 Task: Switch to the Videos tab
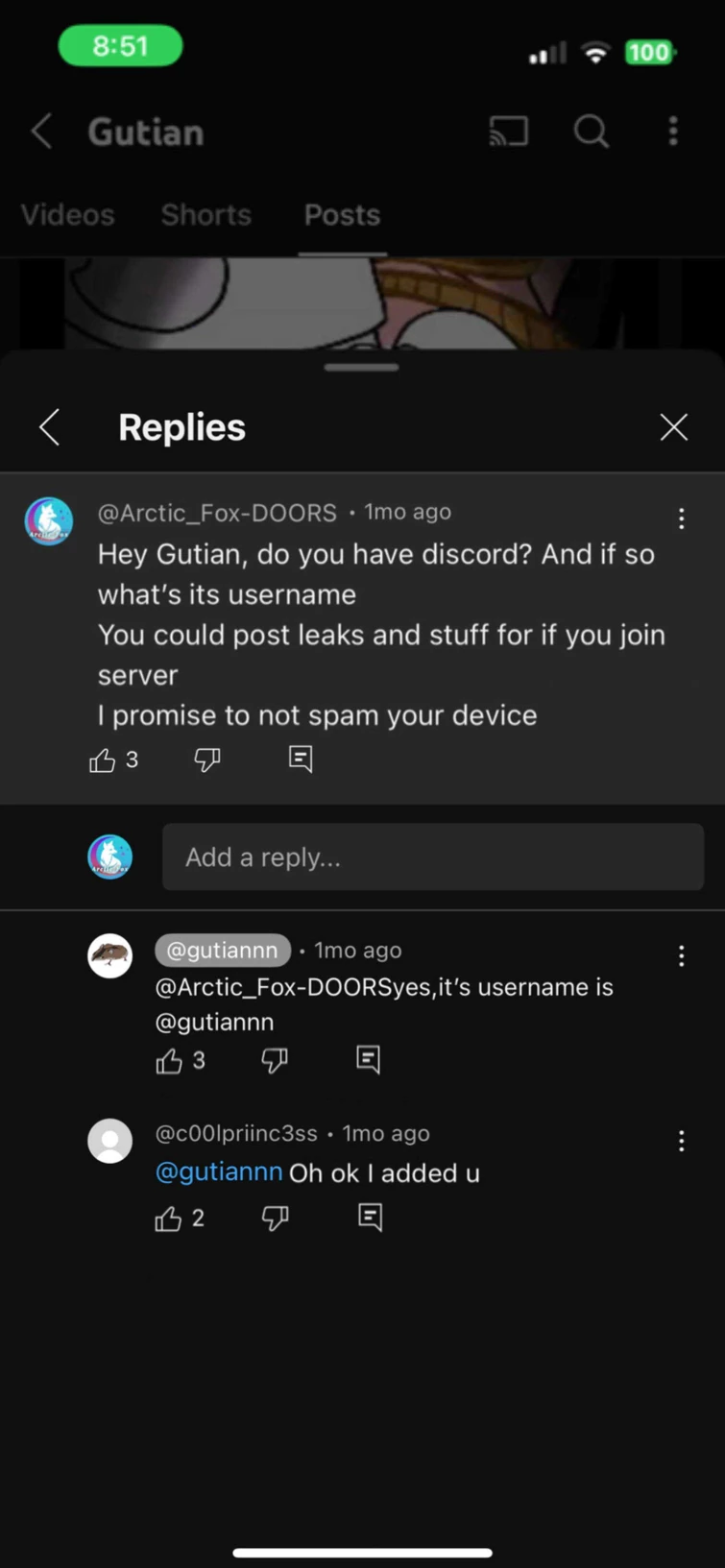coord(67,215)
